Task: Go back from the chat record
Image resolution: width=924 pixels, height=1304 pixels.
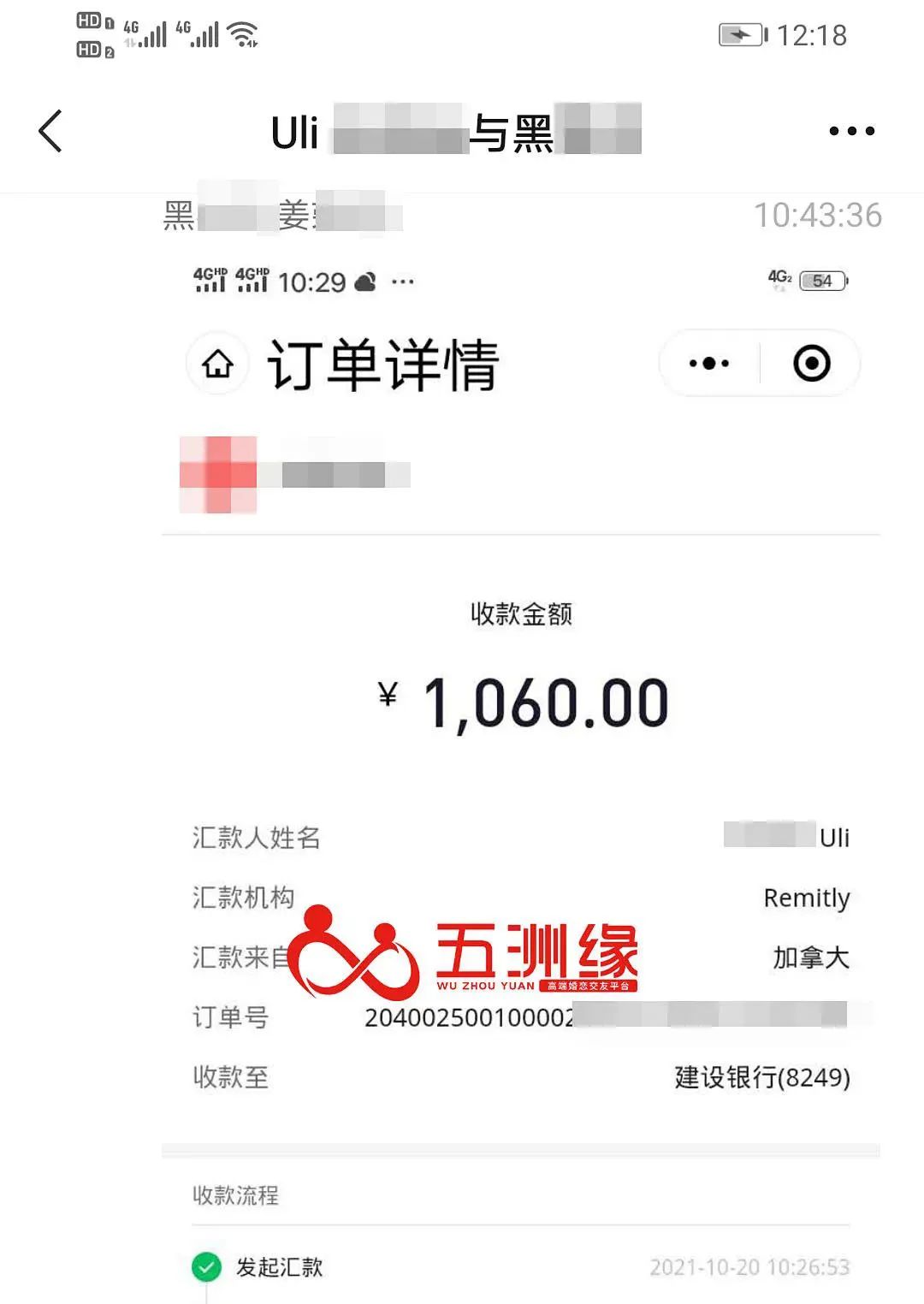Action: [x=51, y=132]
